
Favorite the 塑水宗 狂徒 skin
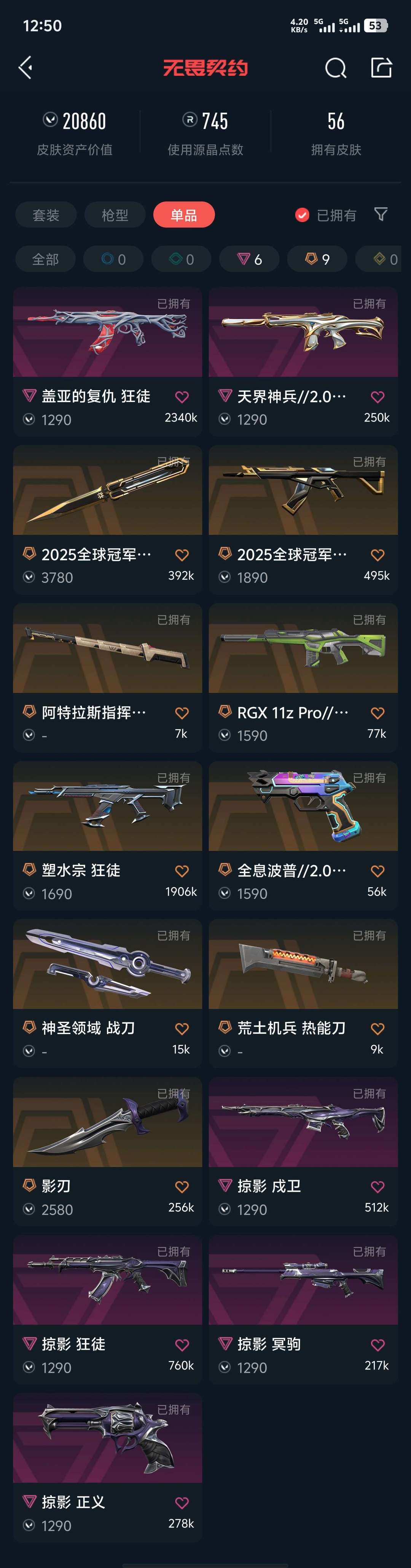pyautogui.click(x=182, y=871)
